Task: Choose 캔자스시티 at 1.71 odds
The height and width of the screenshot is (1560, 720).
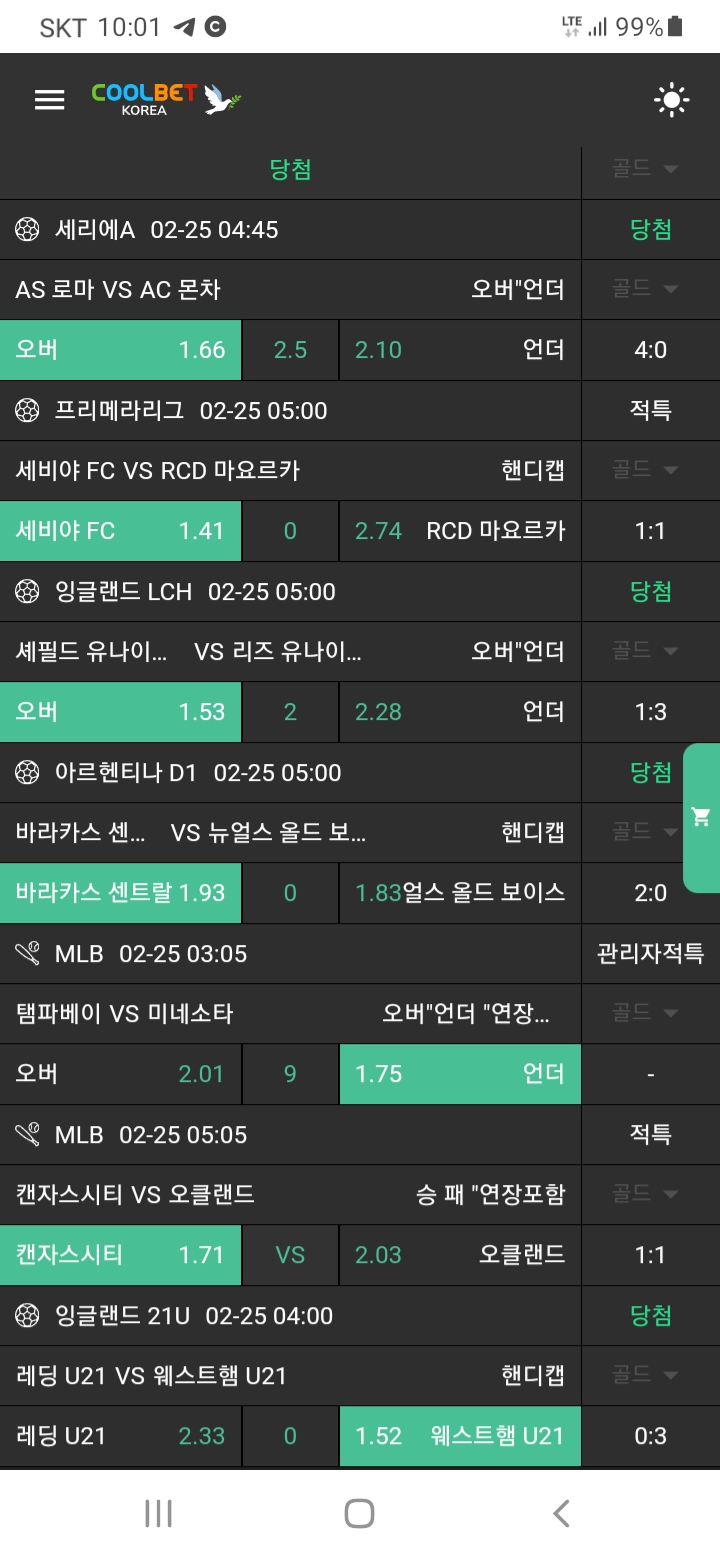Action: coord(120,1255)
